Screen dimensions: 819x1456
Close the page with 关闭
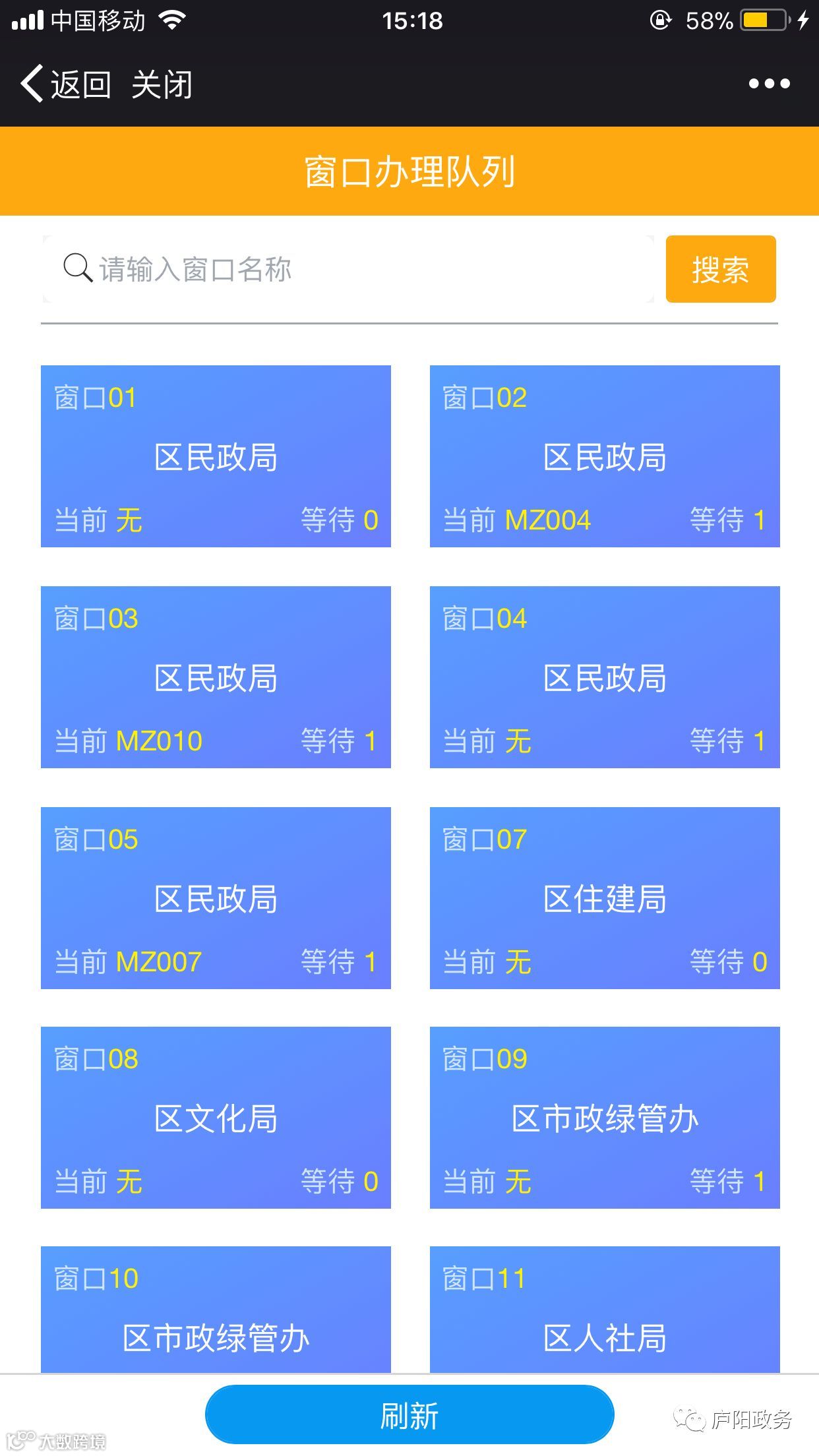click(162, 84)
